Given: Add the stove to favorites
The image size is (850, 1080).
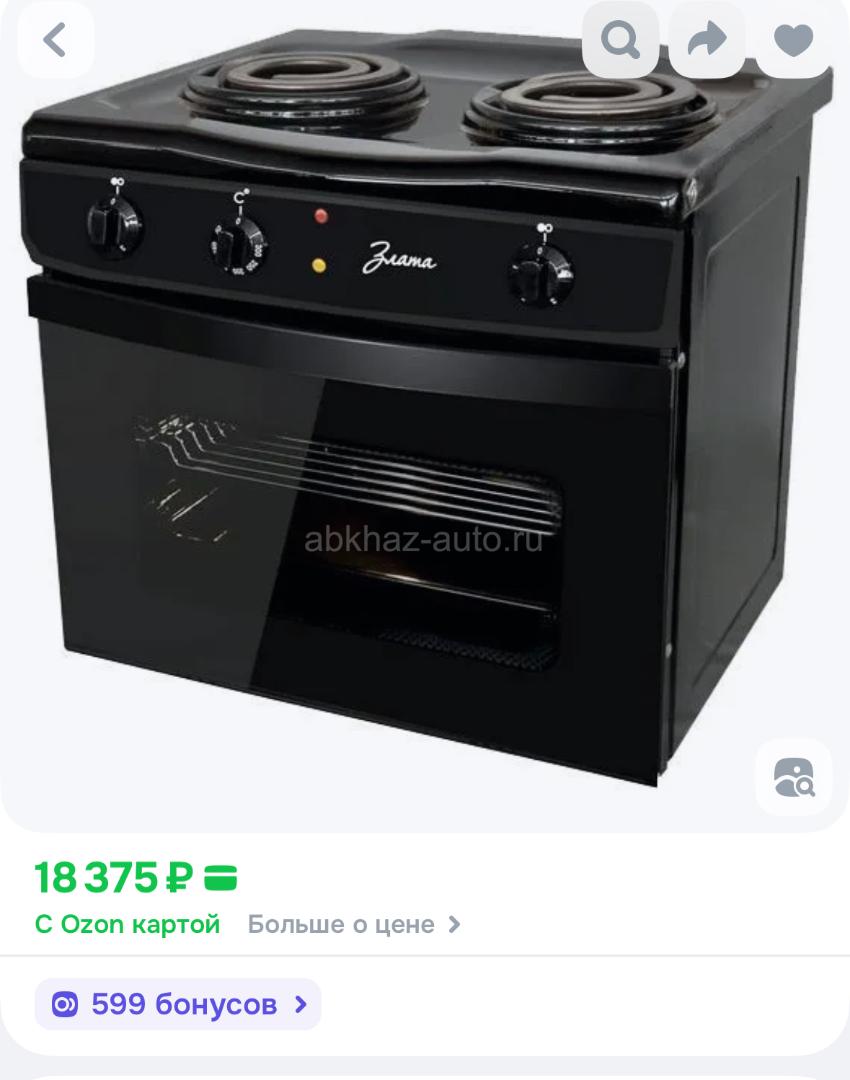Looking at the screenshot, I should tap(793, 41).
